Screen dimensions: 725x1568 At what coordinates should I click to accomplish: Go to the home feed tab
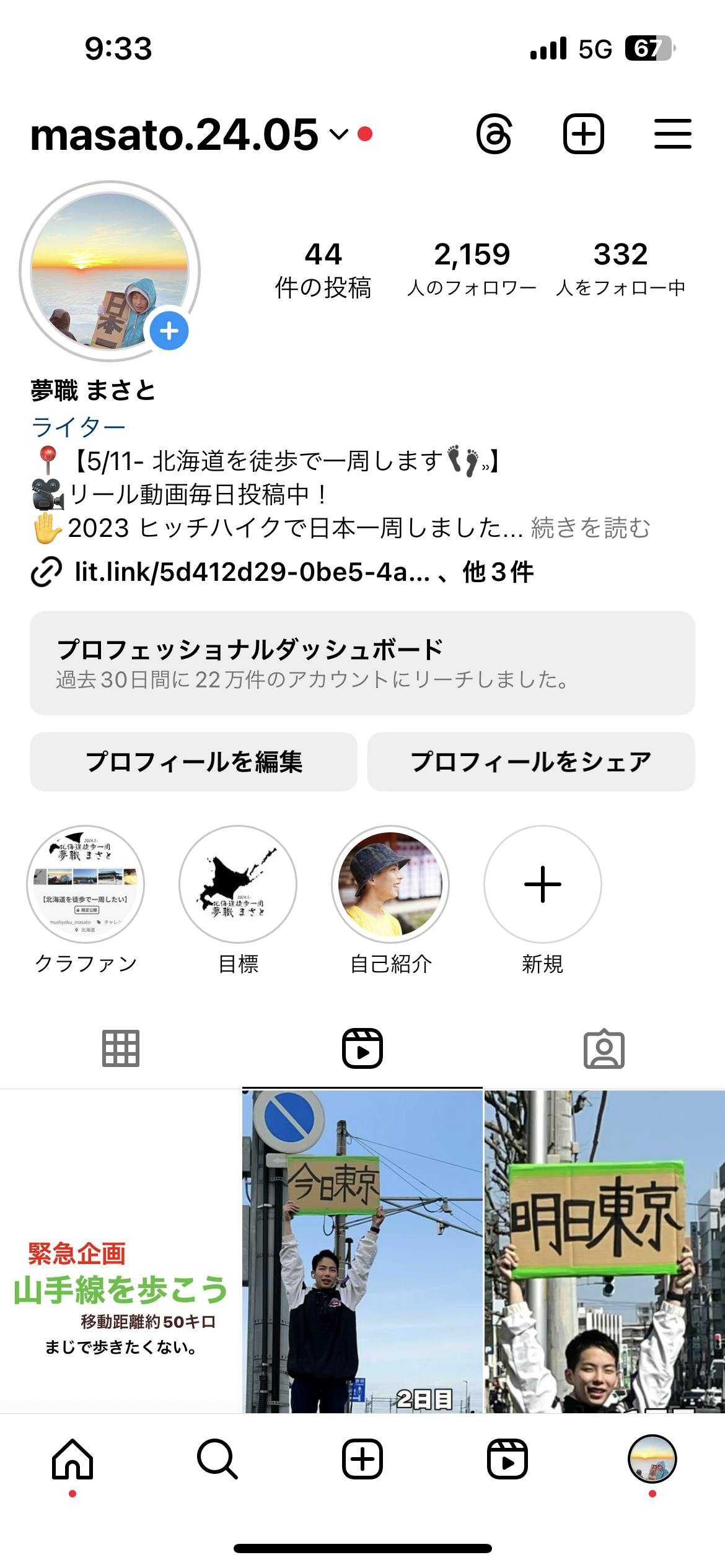tap(72, 1460)
